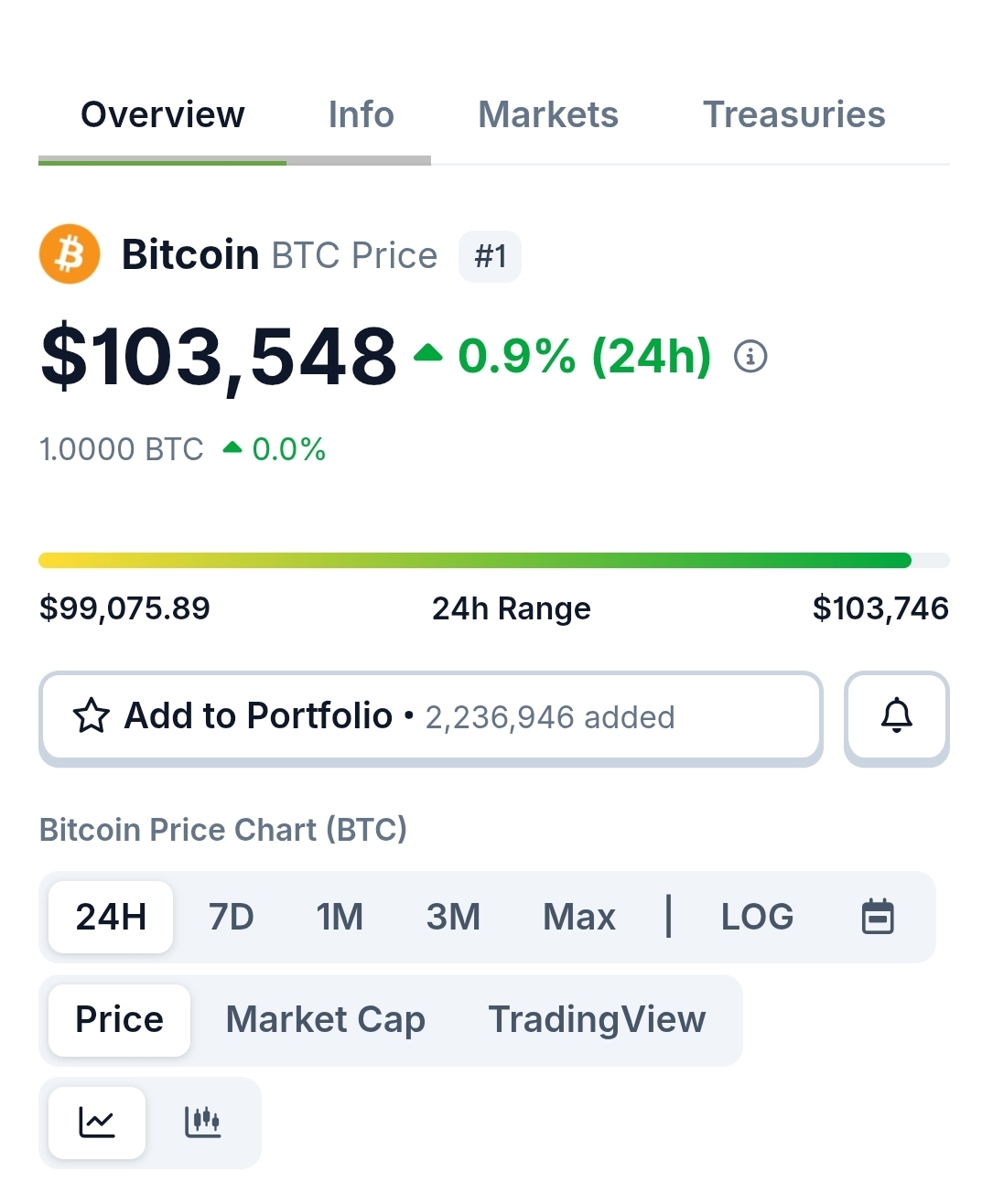This screenshot has width=982, height=1204.
Task: Open the TradingView chart
Action: point(597,1020)
